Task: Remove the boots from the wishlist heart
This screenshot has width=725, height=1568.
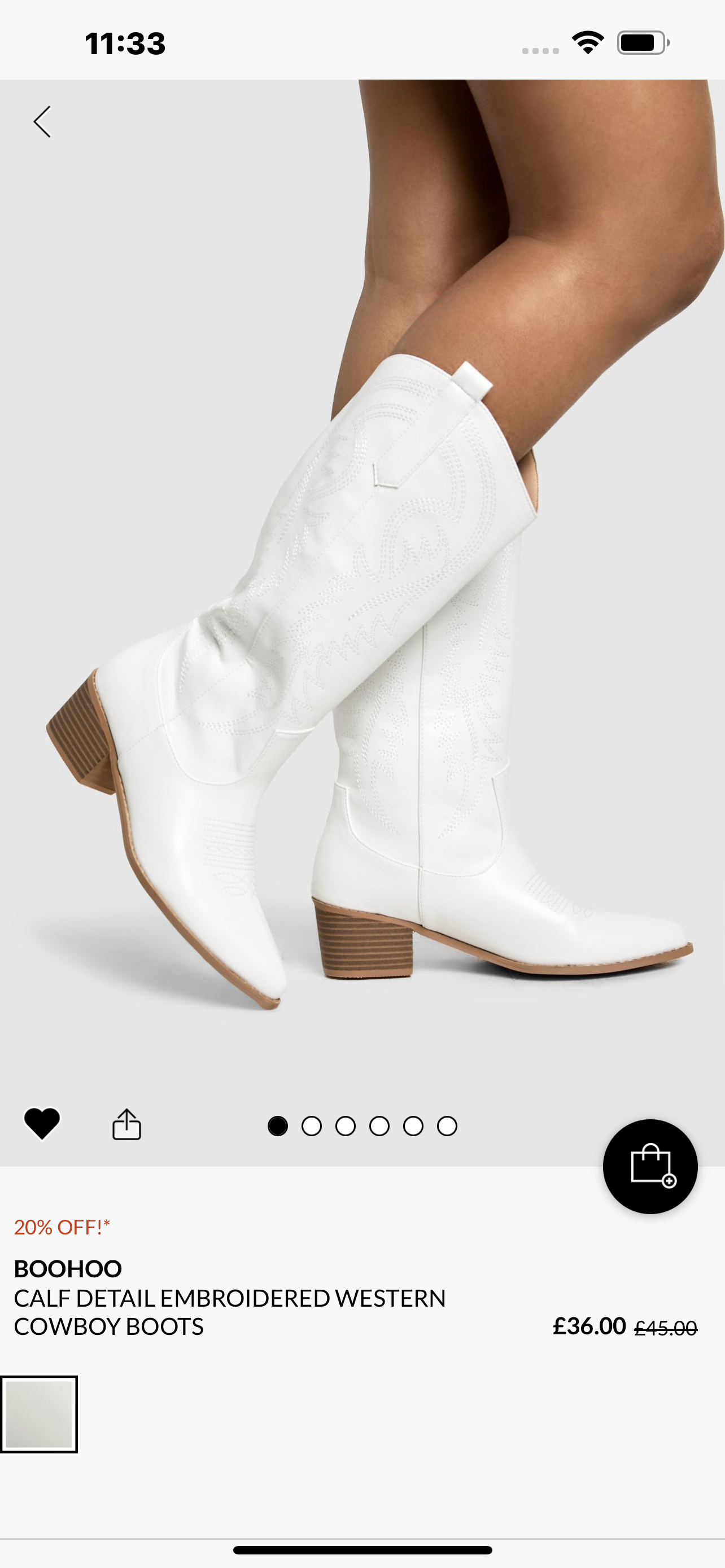Action: click(41, 1124)
